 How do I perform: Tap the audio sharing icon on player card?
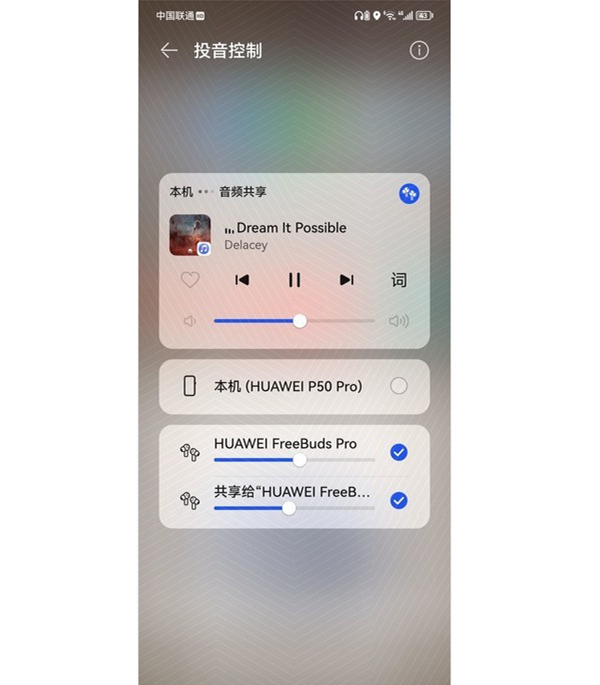(408, 194)
